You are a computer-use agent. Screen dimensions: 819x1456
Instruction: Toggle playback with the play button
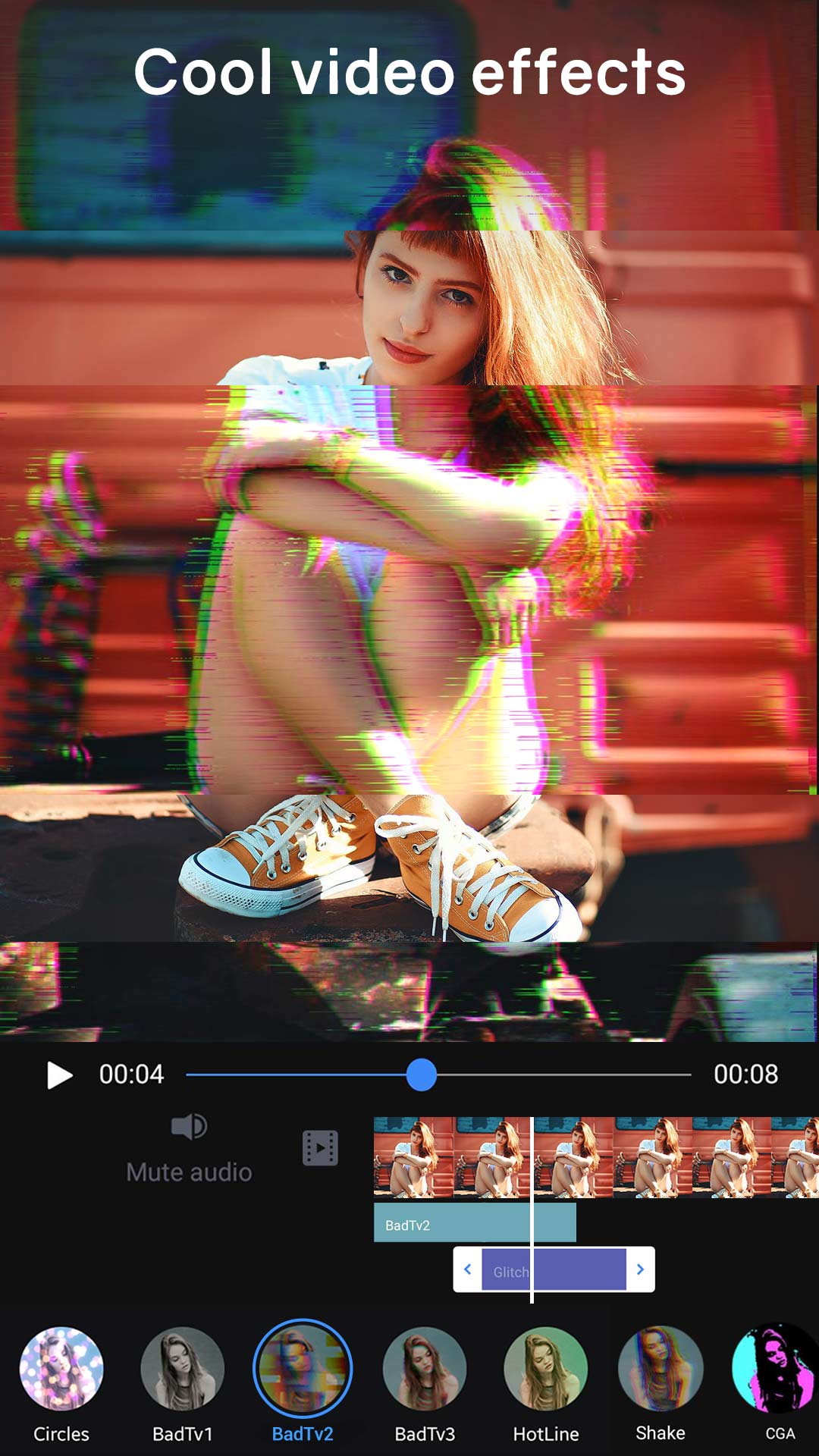click(x=59, y=1075)
